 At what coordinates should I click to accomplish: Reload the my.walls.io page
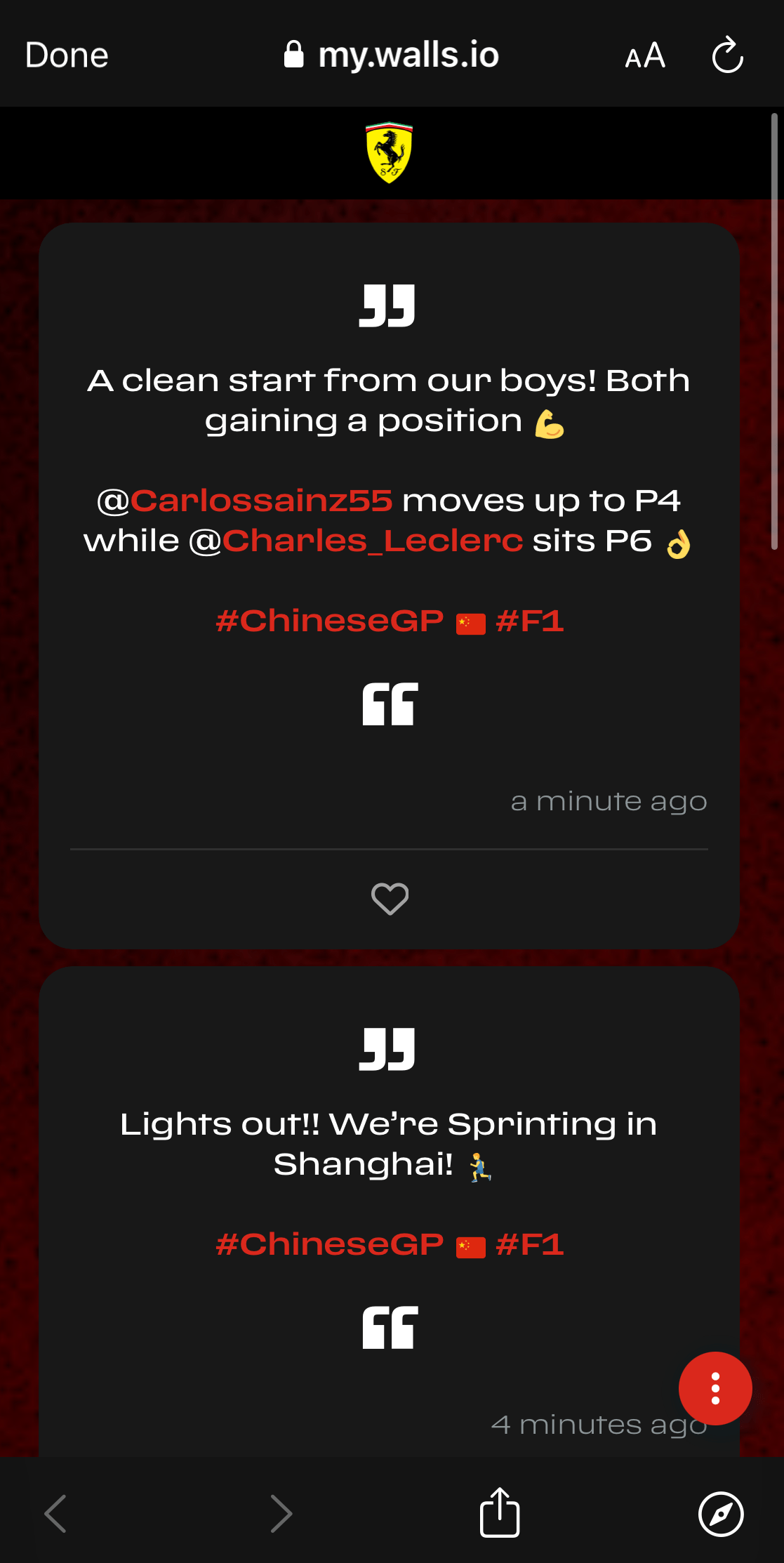(x=727, y=55)
